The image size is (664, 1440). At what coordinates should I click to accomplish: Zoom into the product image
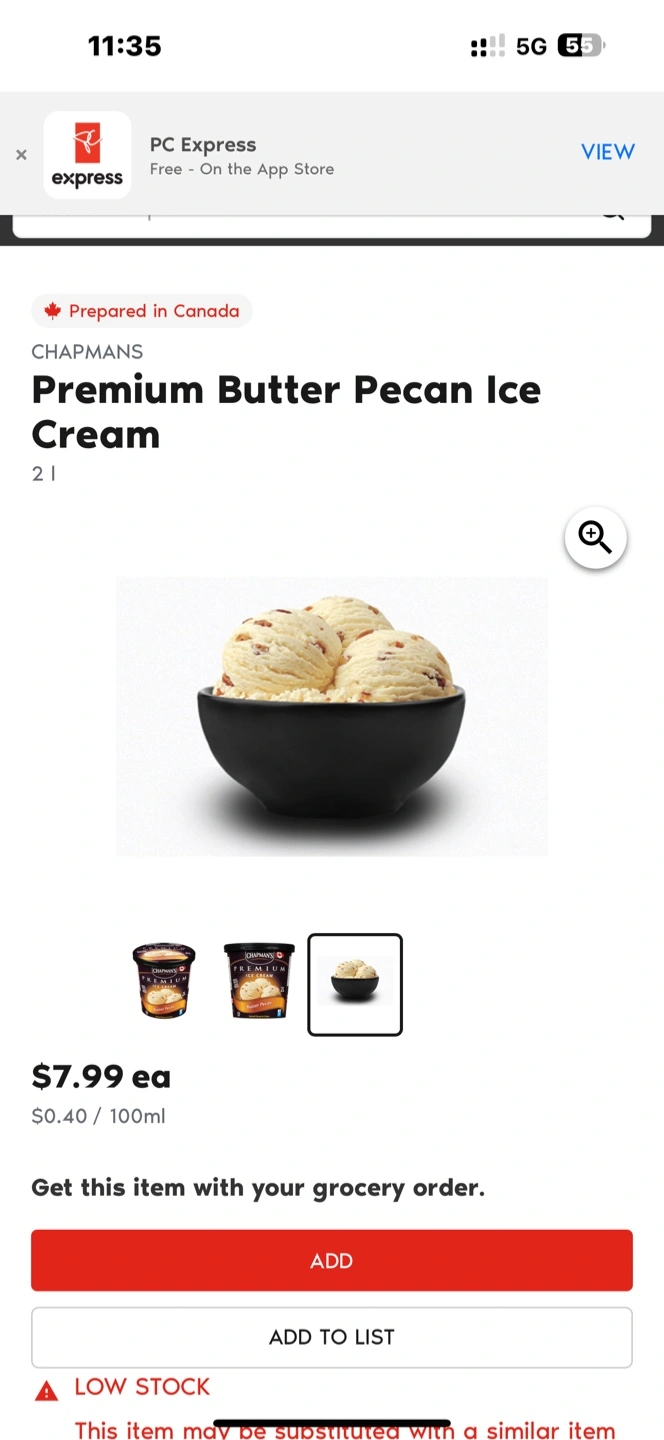coord(595,538)
